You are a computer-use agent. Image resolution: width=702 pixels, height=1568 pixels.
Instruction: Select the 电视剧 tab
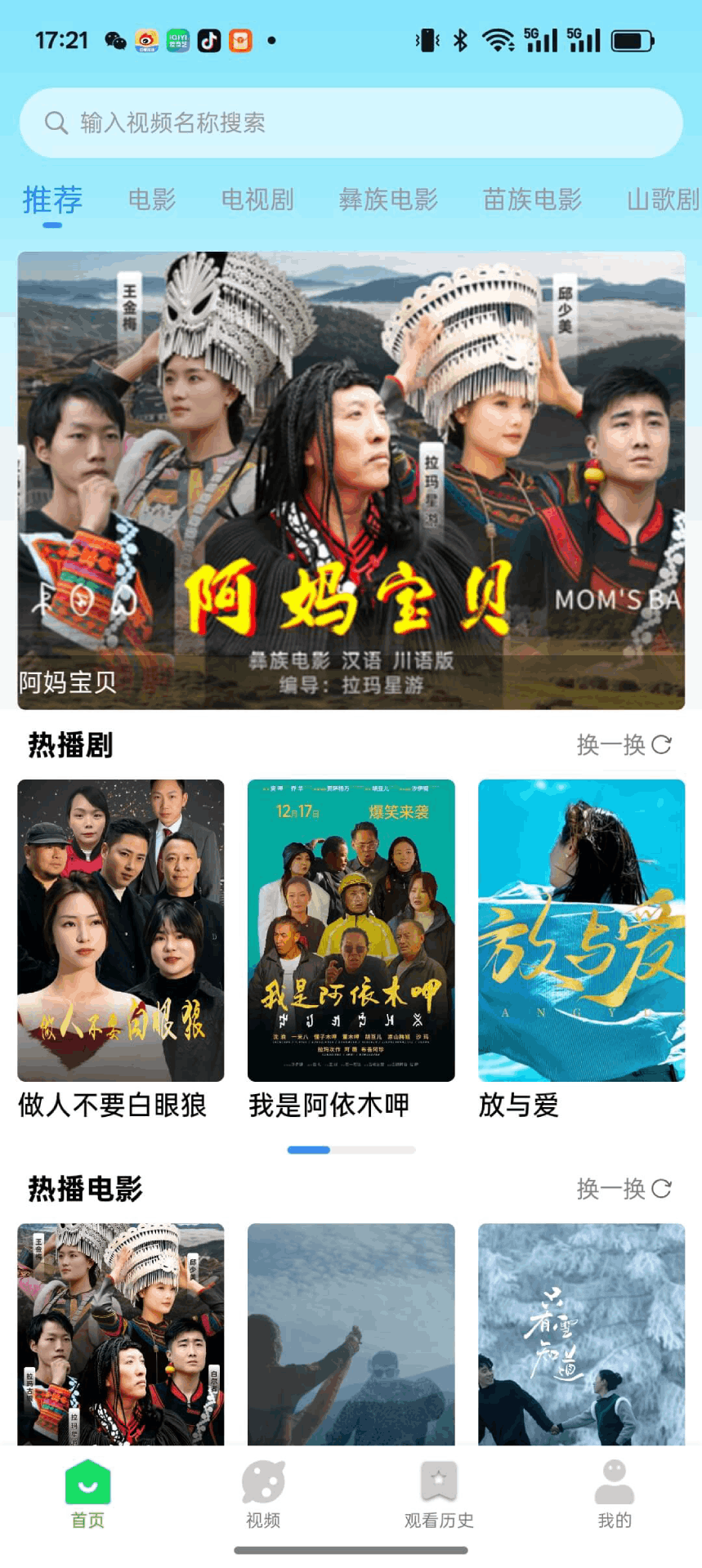257,200
